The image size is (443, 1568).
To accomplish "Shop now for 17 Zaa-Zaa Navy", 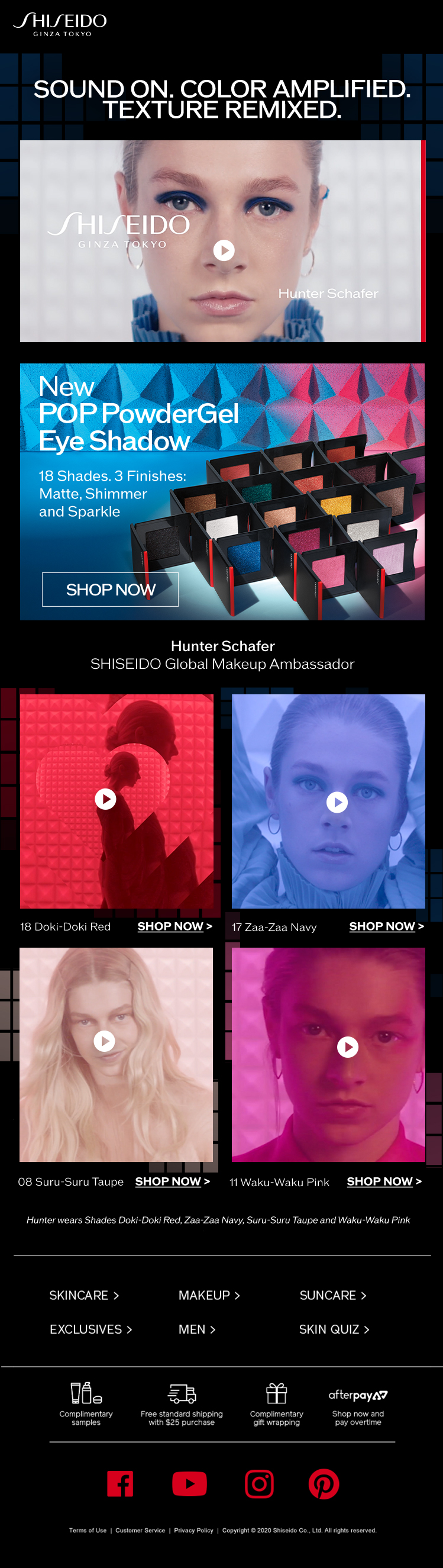I will pyautogui.click(x=386, y=926).
